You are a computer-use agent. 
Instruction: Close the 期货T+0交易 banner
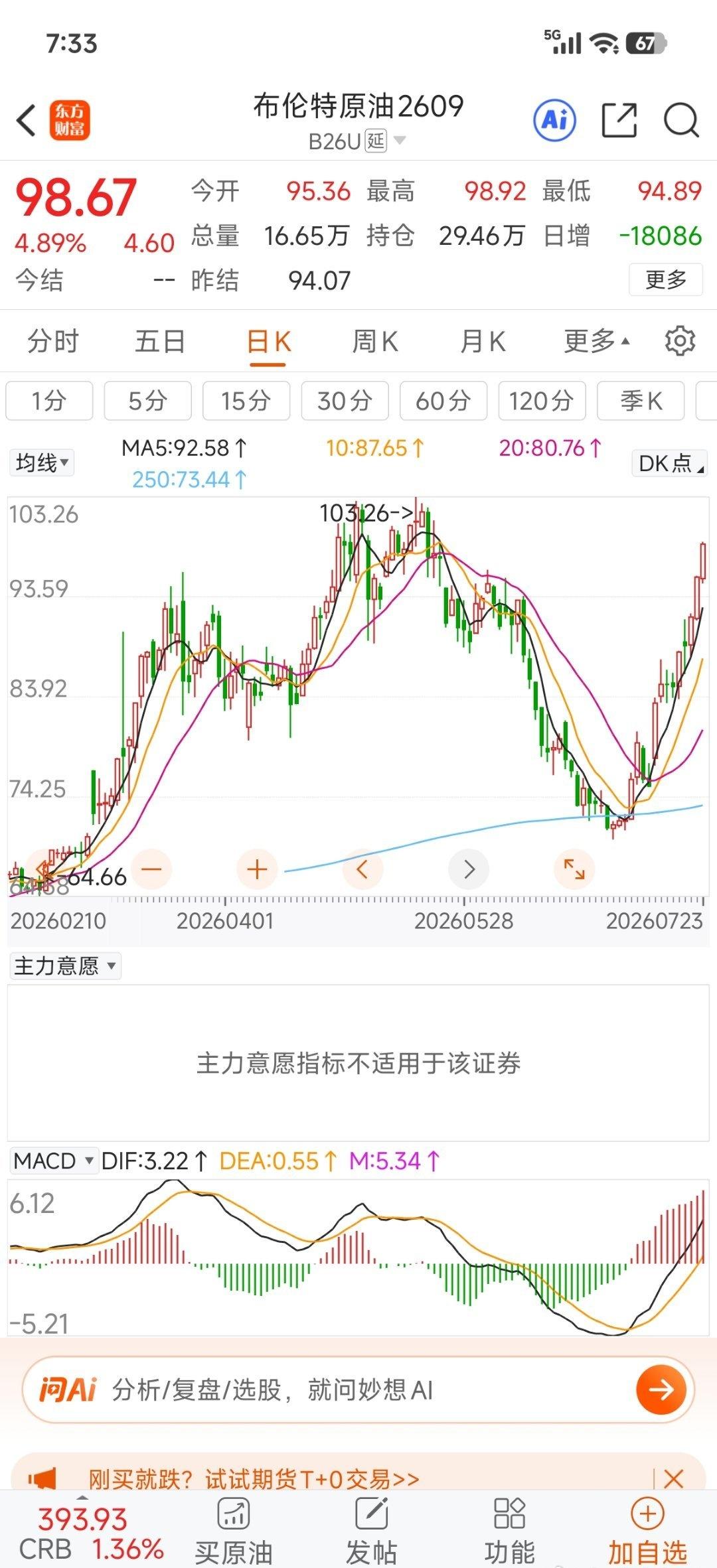(x=673, y=1478)
